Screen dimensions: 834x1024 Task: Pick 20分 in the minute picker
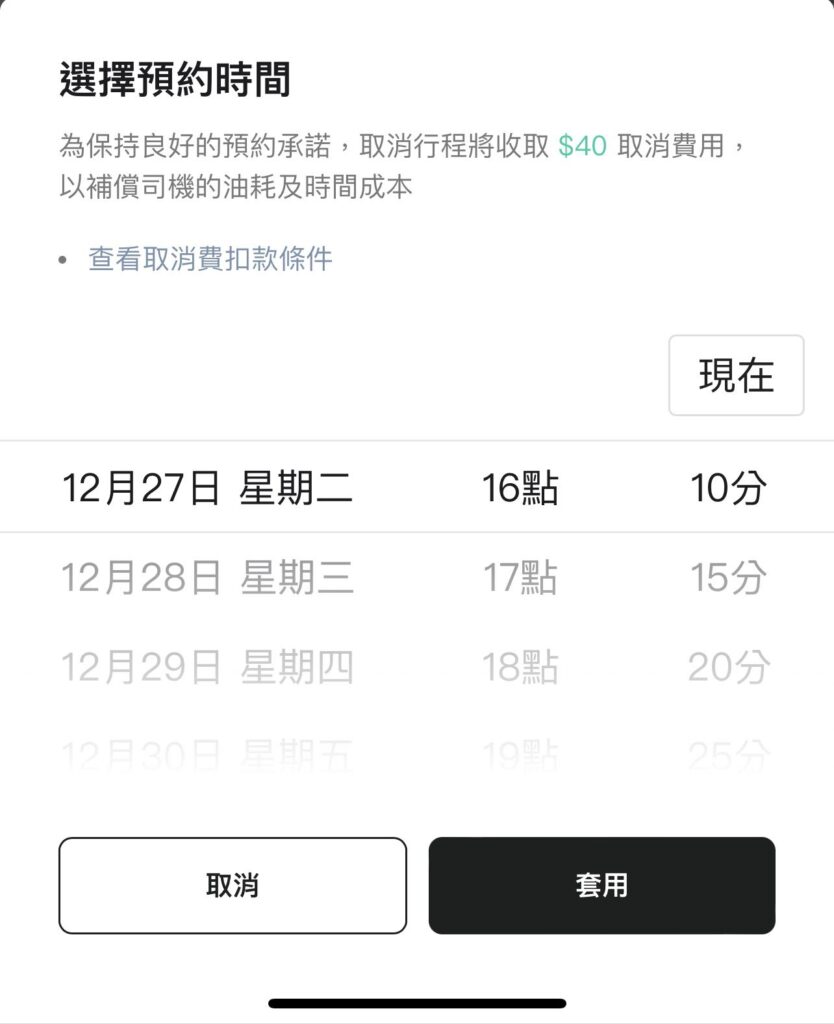[728, 667]
